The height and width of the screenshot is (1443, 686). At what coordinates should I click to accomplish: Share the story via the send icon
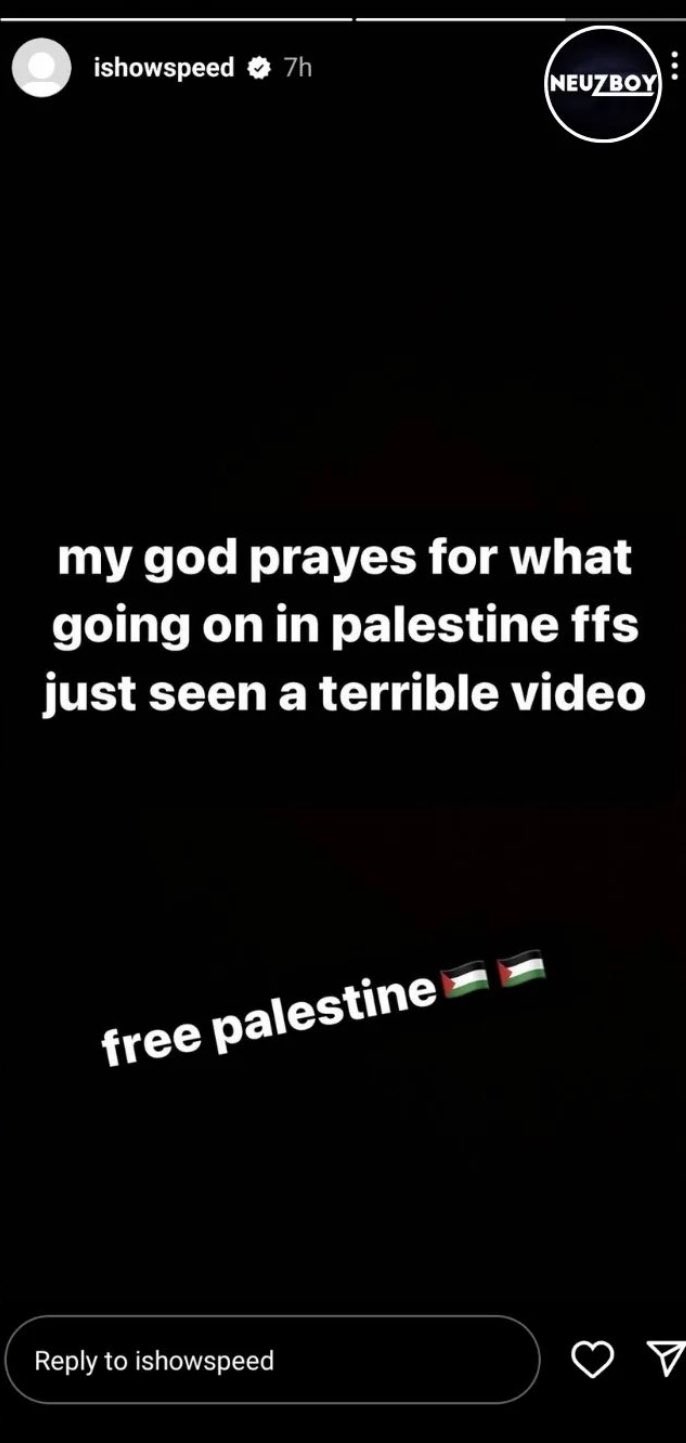[x=664, y=1358]
